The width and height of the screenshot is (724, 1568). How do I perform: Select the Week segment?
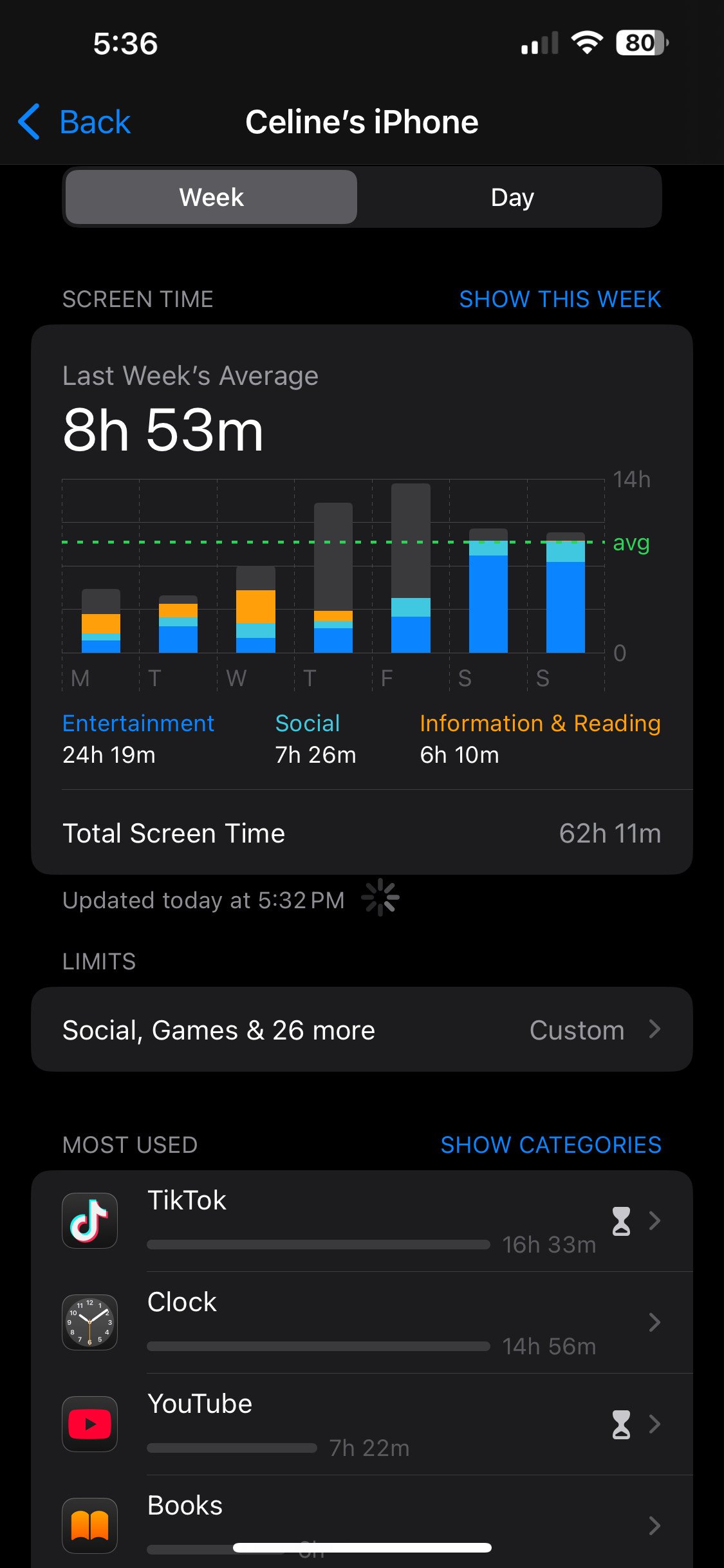point(211,198)
